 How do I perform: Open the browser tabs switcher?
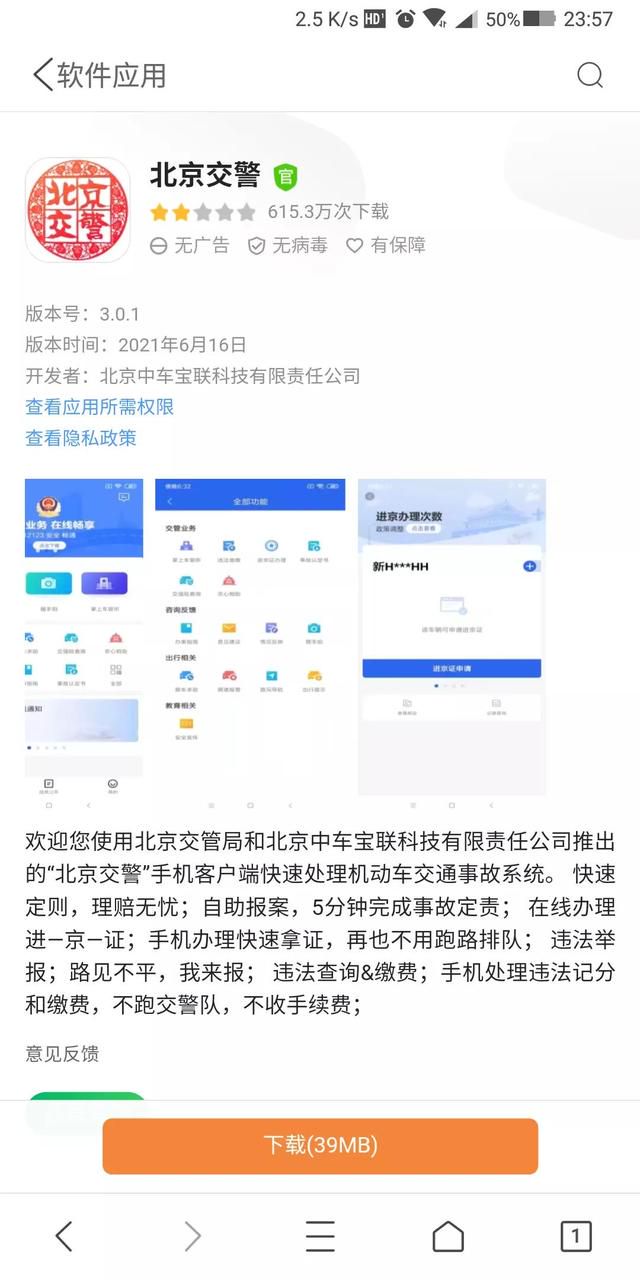coord(575,1237)
